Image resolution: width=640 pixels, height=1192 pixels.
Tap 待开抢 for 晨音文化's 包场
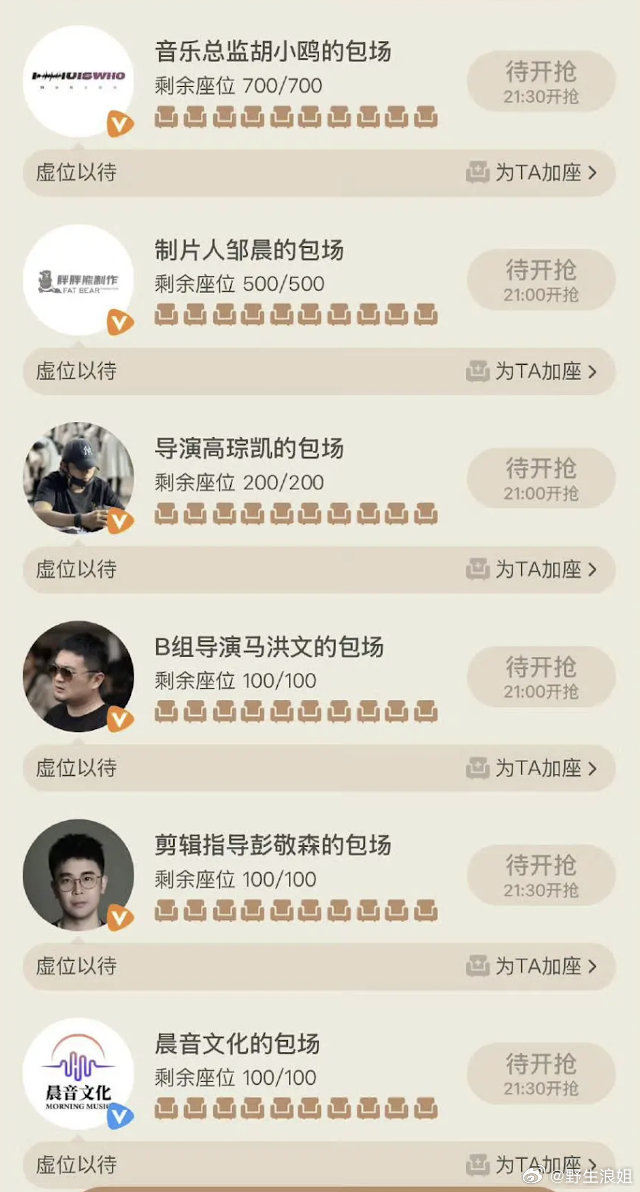(540, 1073)
